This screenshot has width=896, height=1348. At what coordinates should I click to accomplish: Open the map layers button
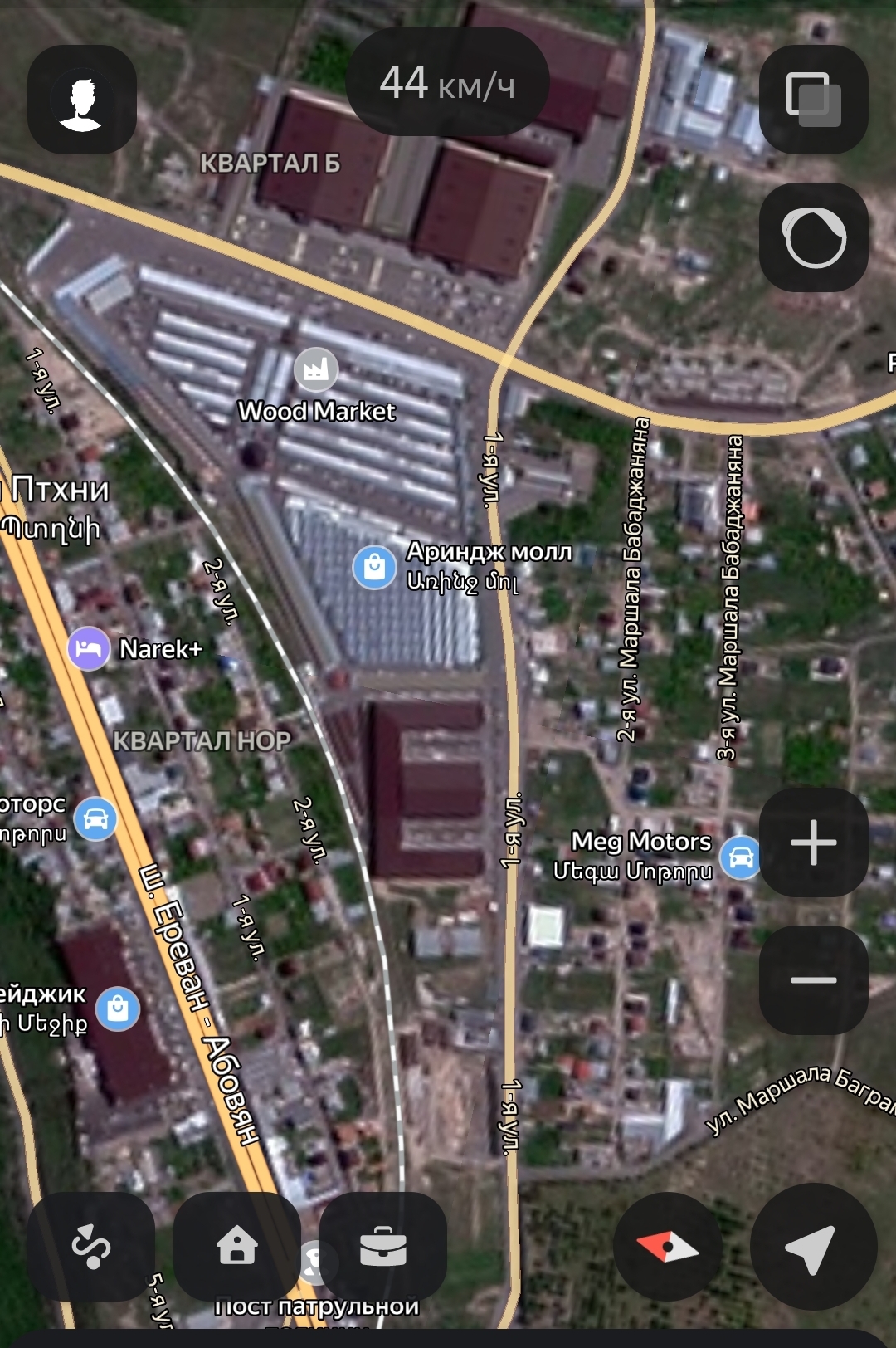(813, 100)
